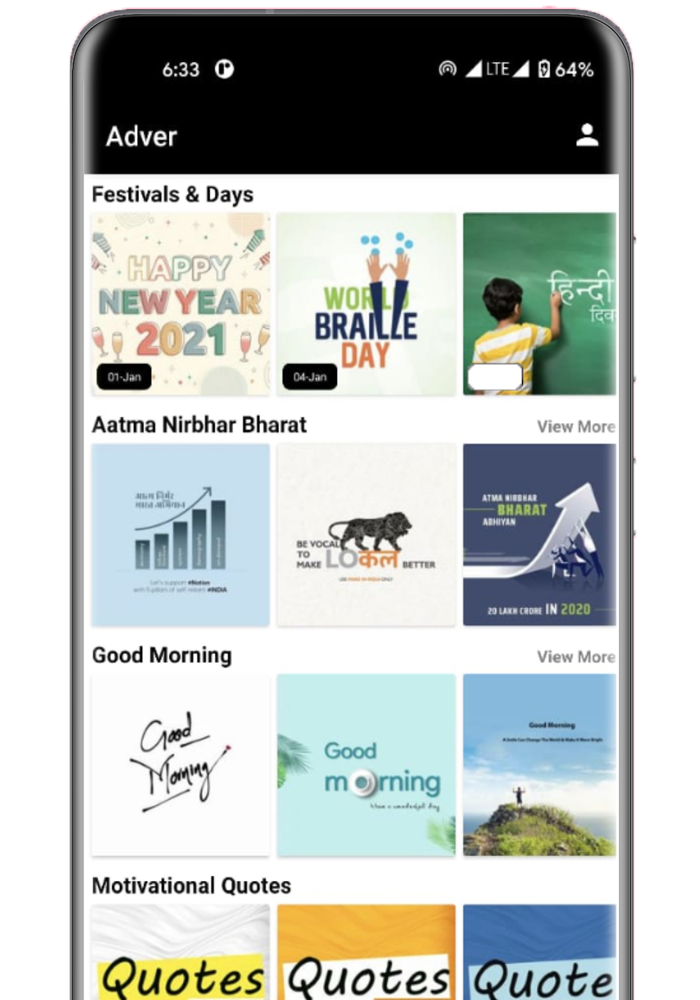
Task: Pick the hilltop Good Morning poster
Action: click(539, 765)
